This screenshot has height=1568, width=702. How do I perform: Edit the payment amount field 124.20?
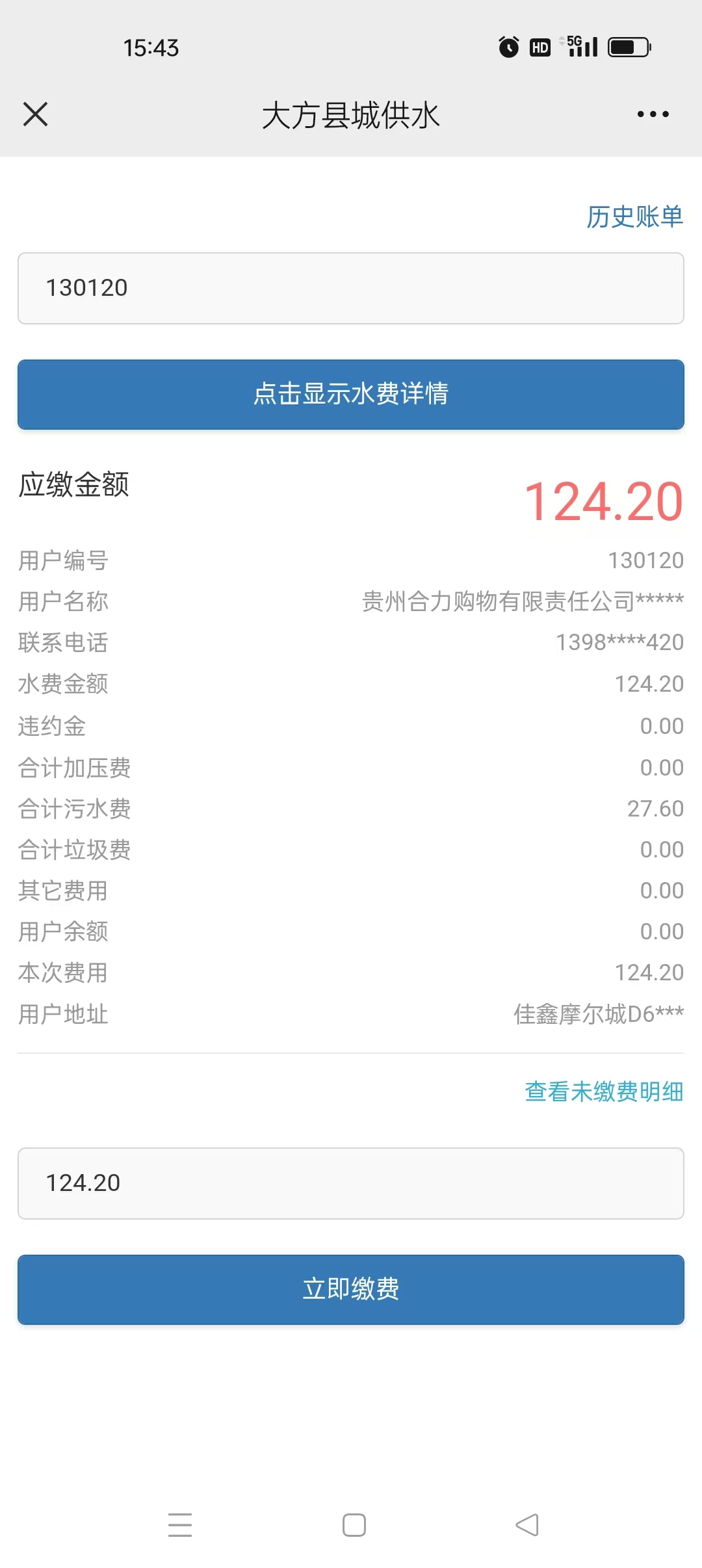click(351, 1183)
